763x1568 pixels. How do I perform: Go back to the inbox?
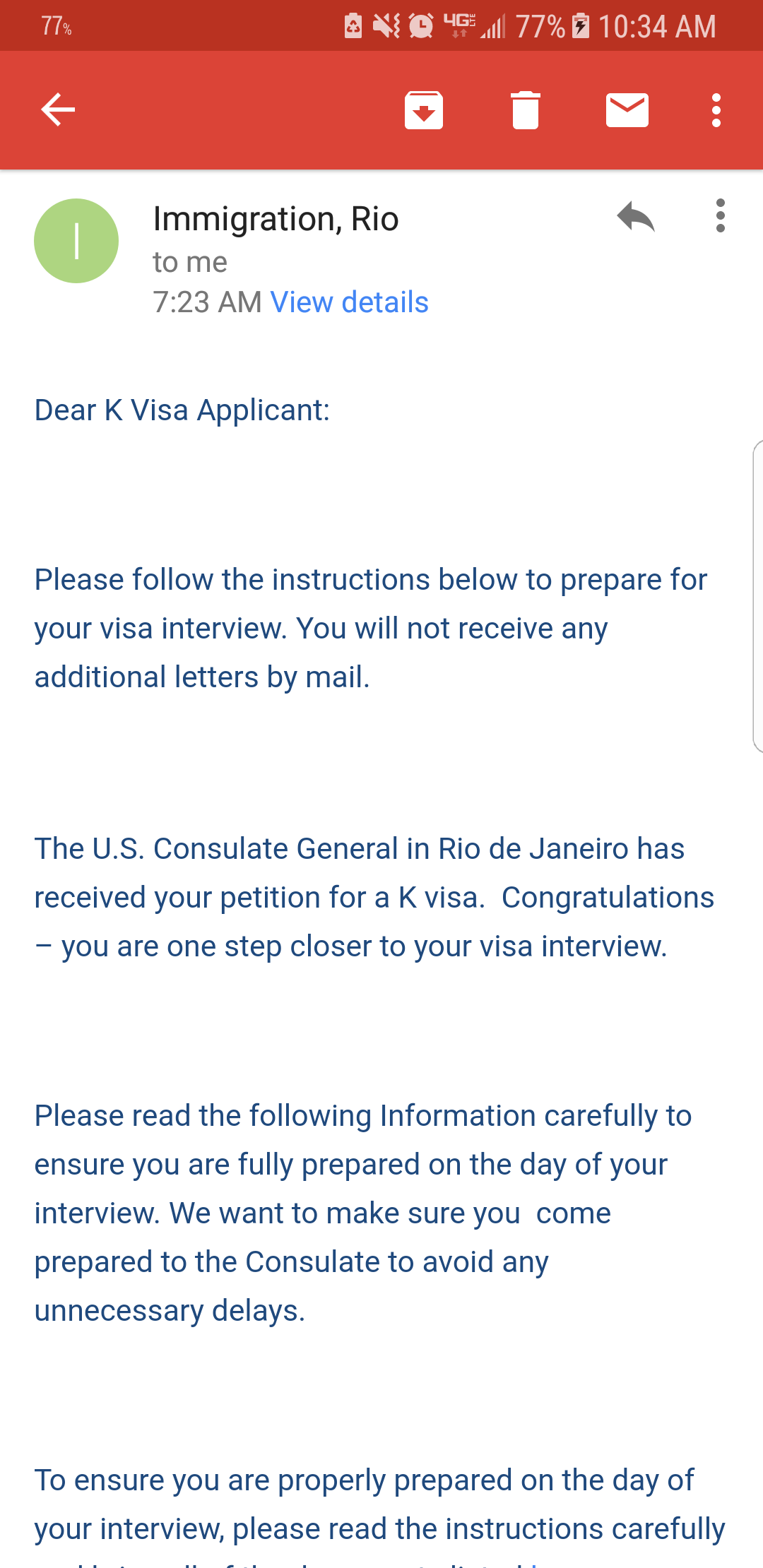coord(58,109)
